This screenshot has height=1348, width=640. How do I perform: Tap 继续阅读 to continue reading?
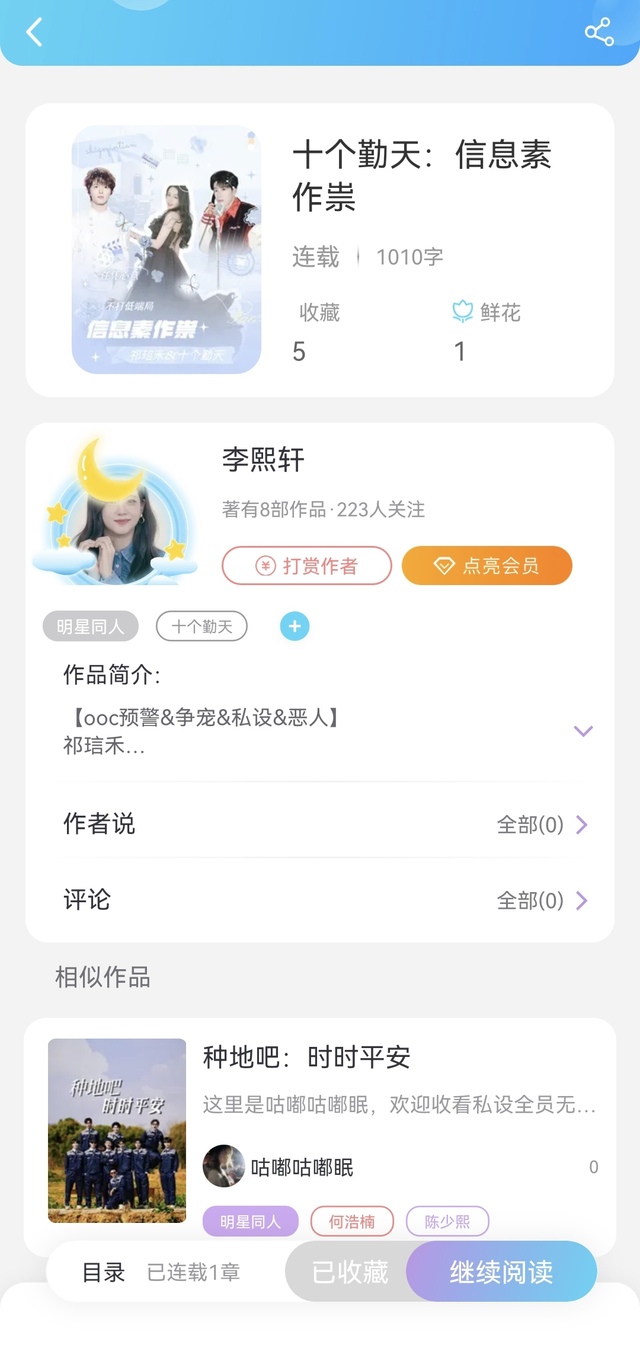(501, 1272)
